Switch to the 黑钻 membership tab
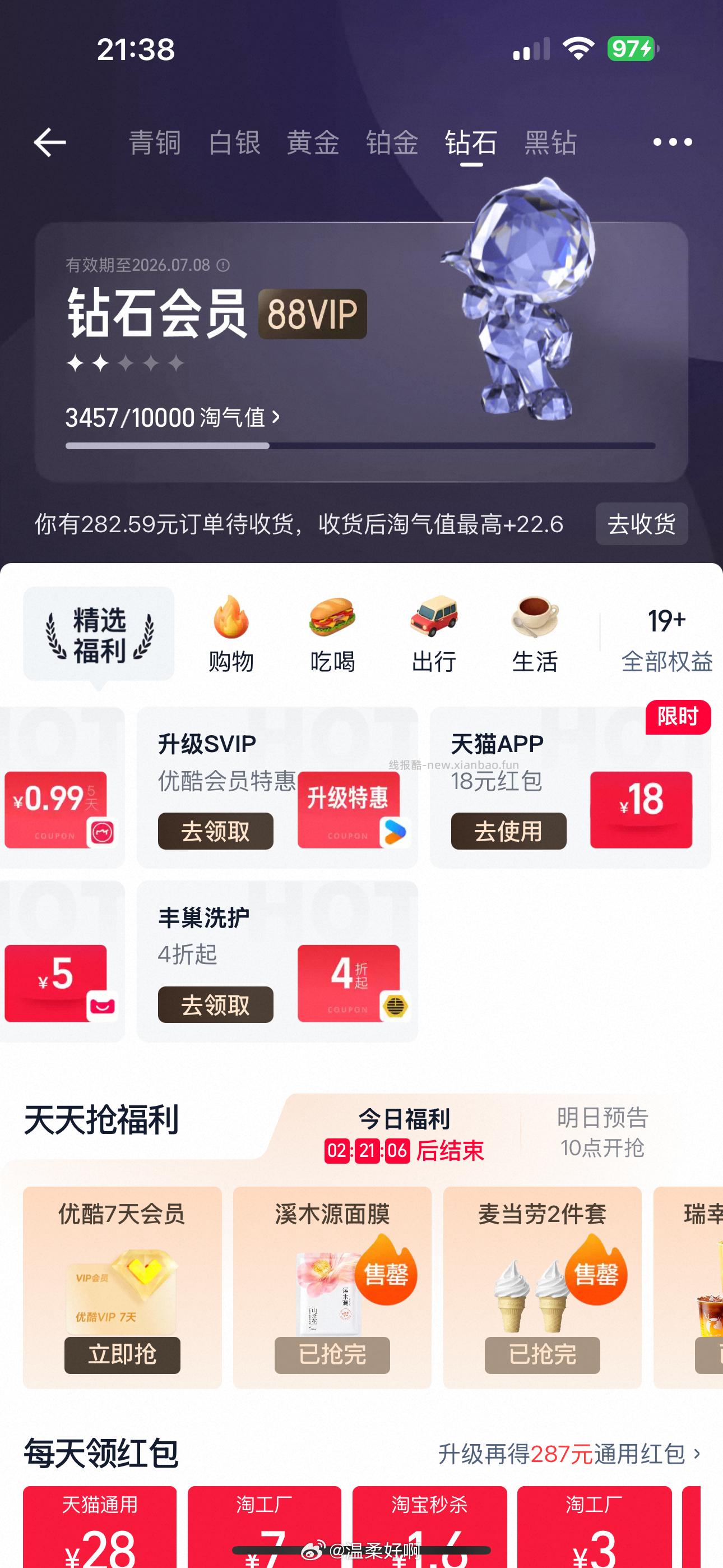723x1568 pixels. 550,142
